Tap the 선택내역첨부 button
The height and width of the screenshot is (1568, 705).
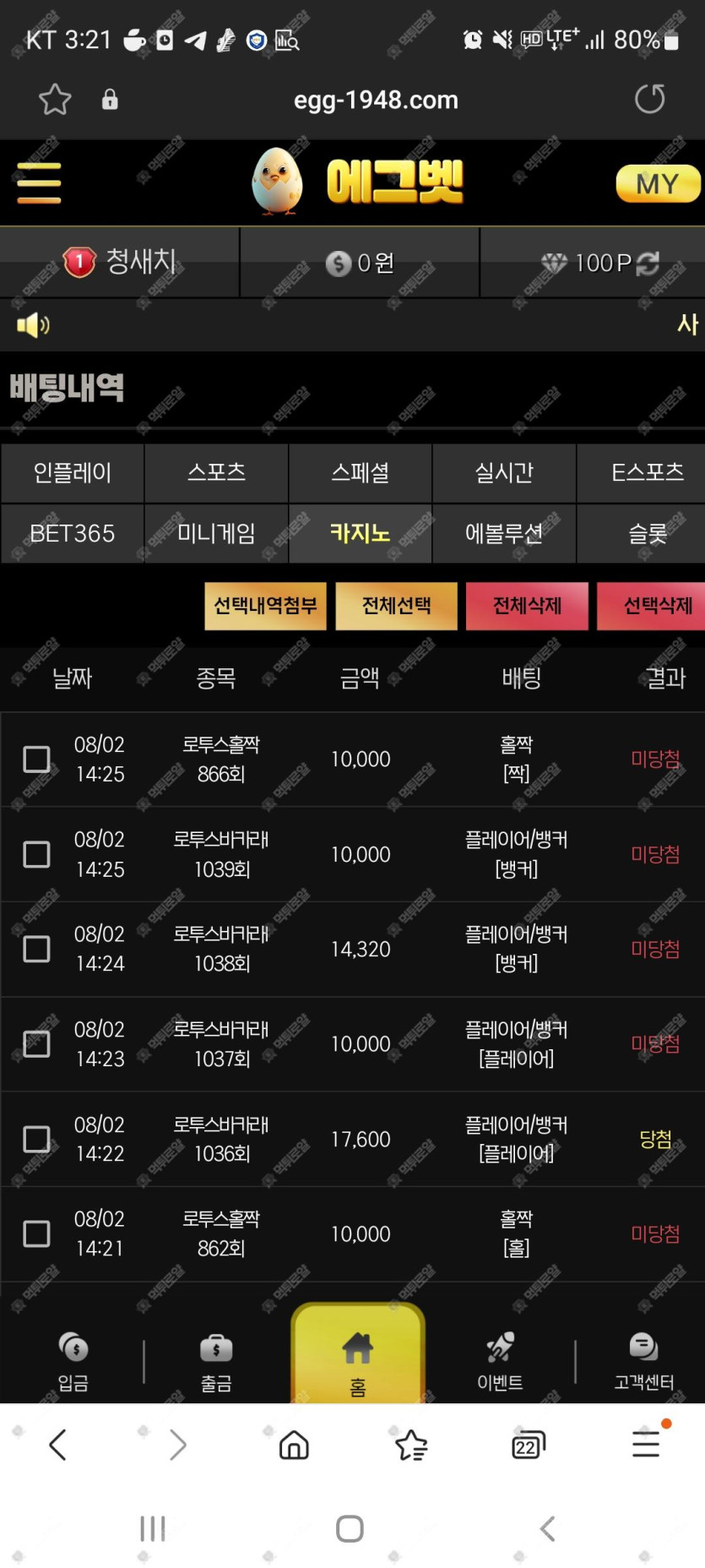tap(265, 606)
